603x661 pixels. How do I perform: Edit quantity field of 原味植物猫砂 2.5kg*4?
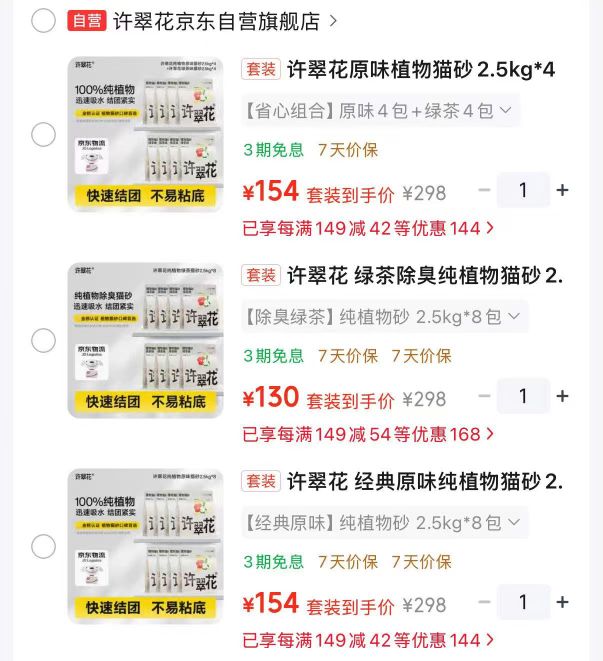523,190
